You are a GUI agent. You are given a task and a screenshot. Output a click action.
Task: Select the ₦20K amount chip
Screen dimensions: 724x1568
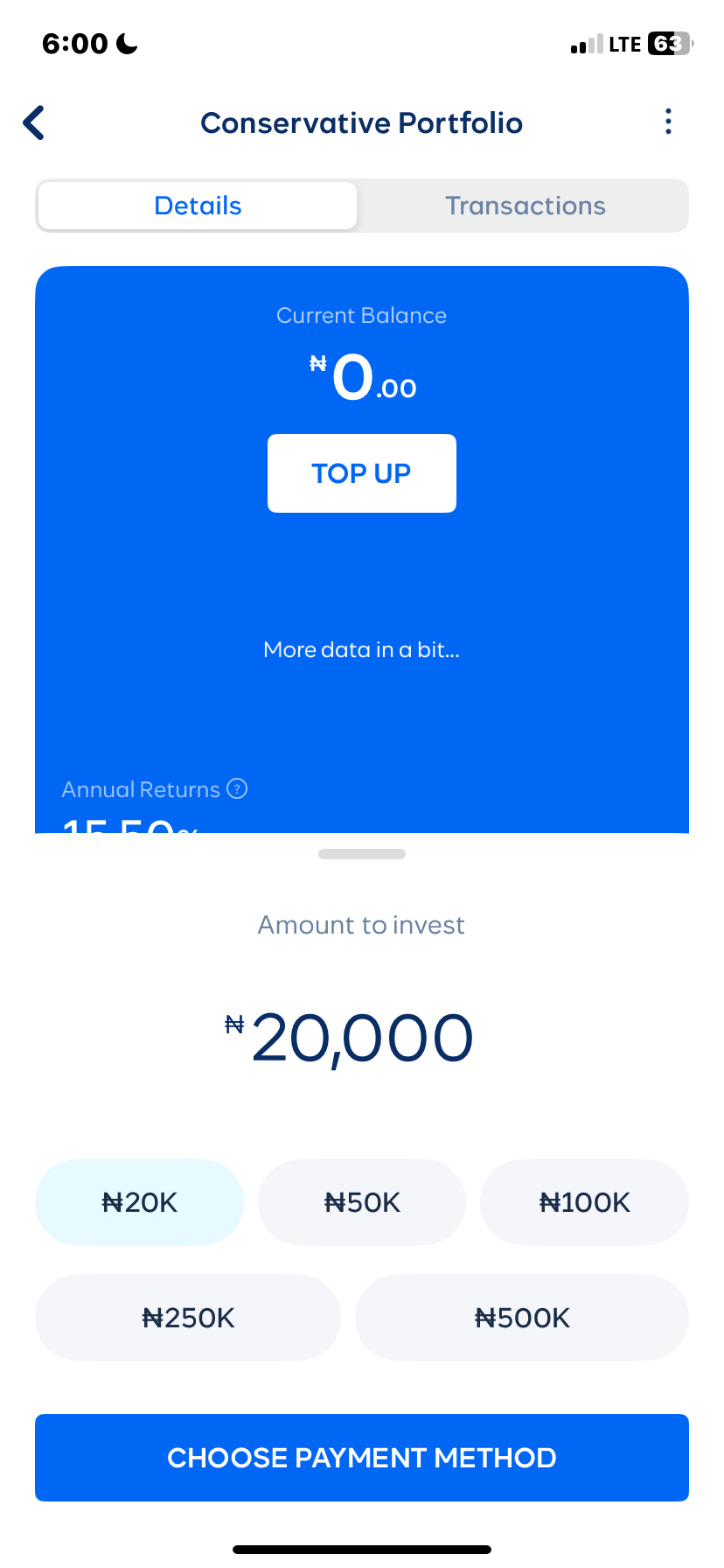139,1202
